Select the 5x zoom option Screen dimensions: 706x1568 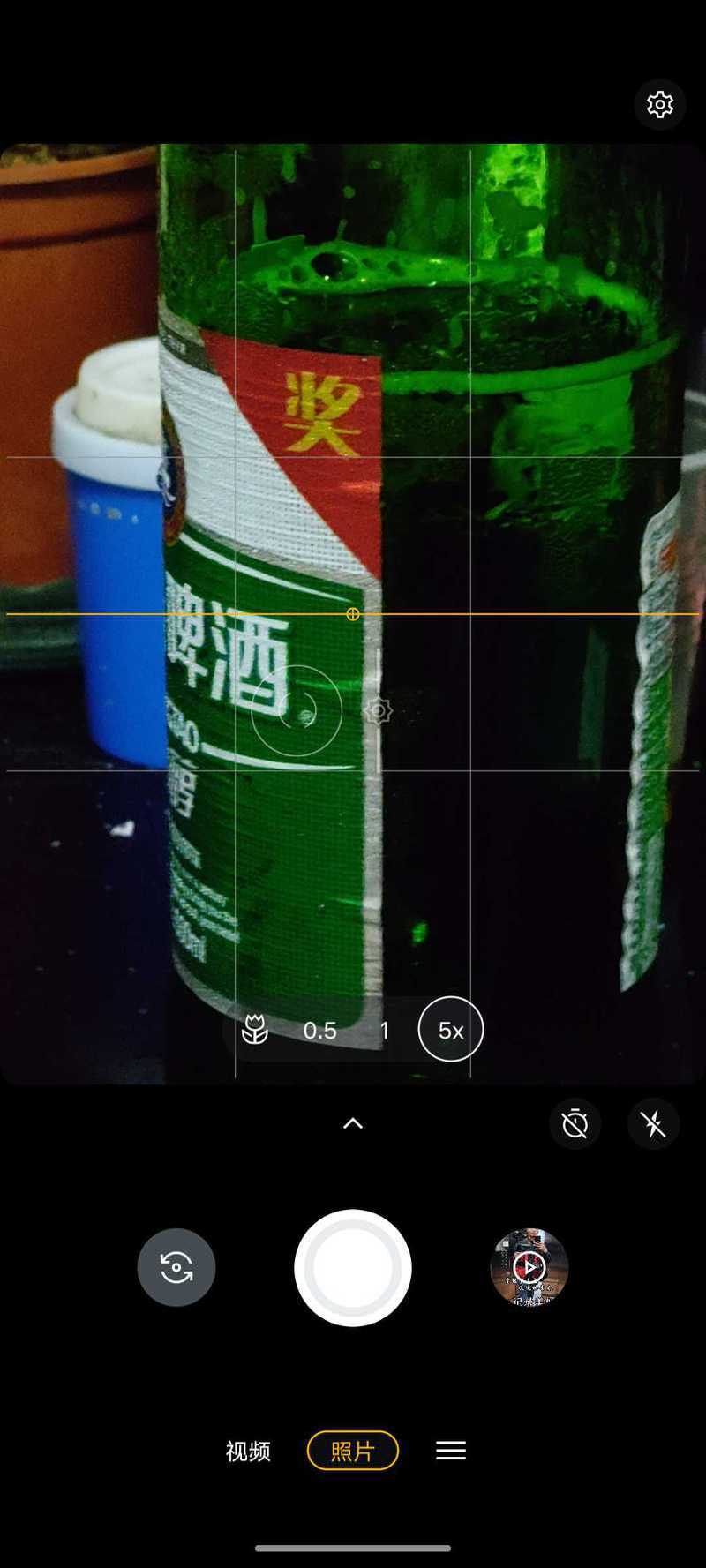[x=451, y=1030]
